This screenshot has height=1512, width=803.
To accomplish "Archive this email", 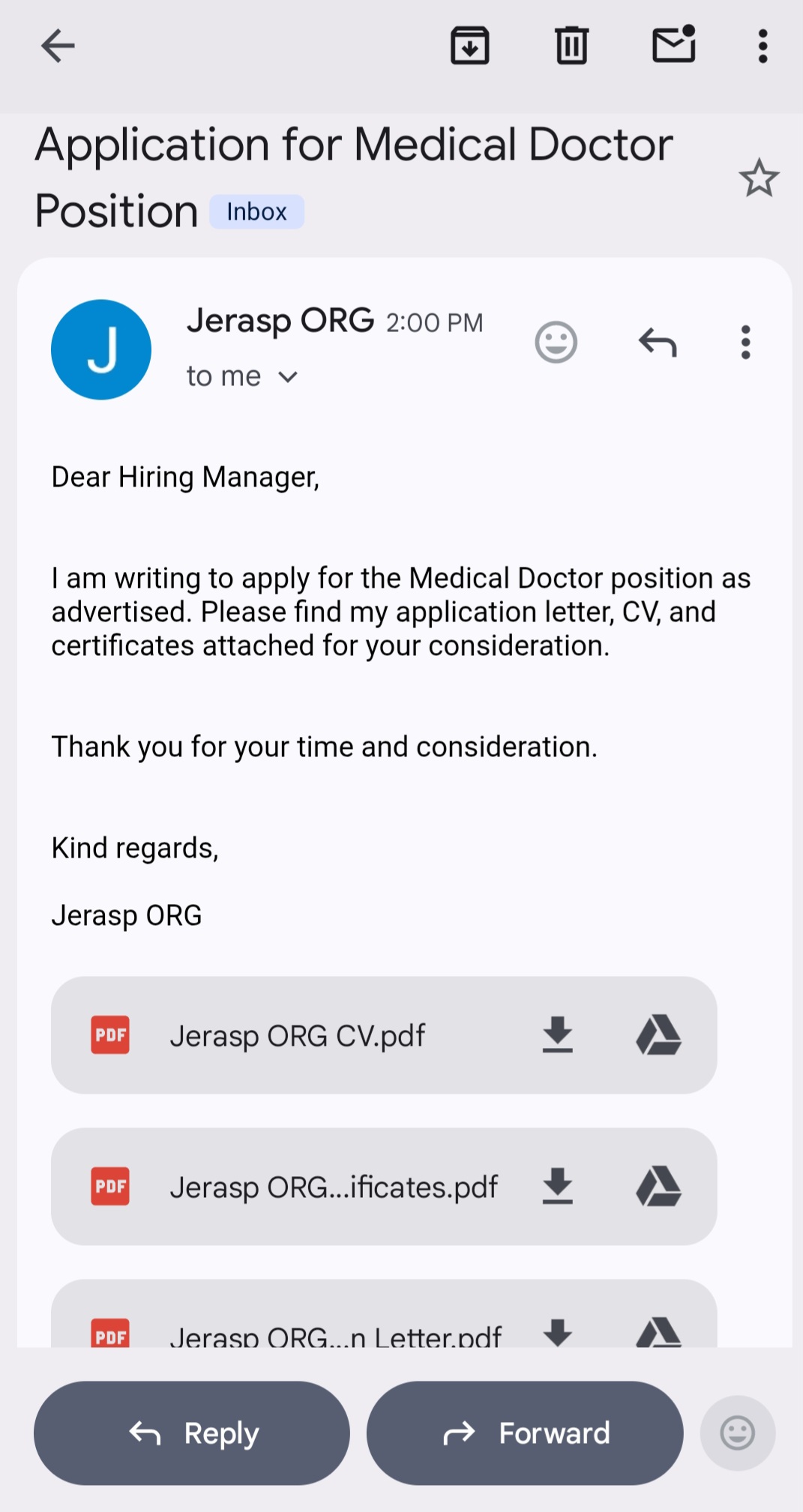I will coord(469,46).
